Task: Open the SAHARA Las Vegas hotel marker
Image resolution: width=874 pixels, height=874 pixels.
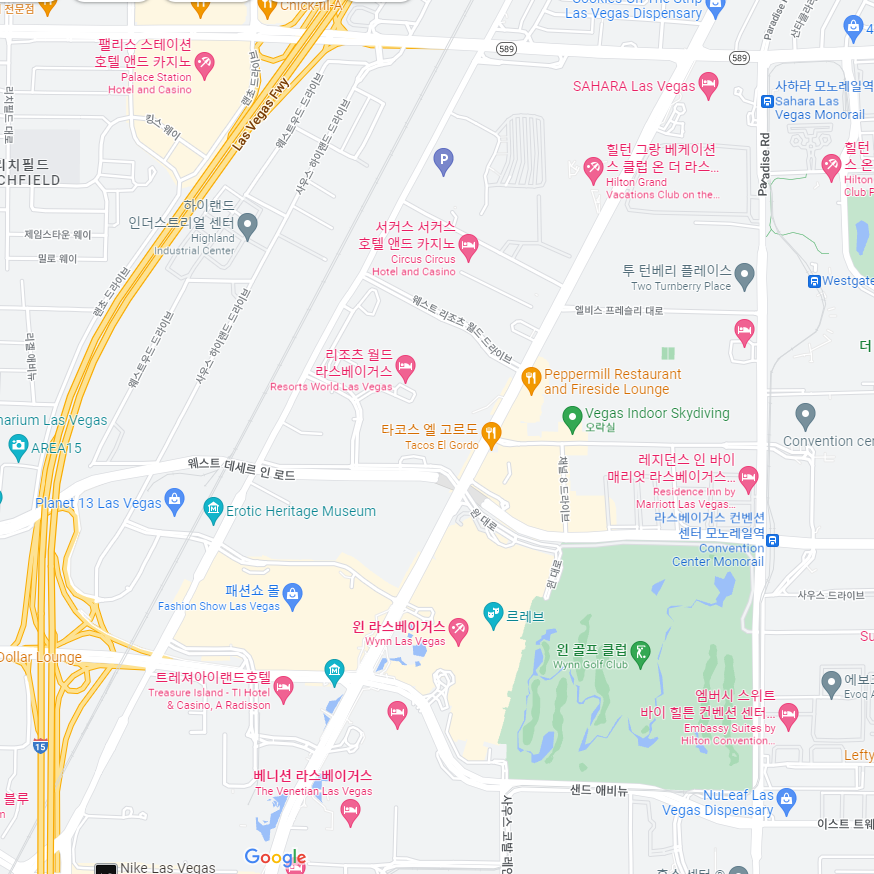Action: click(x=709, y=85)
